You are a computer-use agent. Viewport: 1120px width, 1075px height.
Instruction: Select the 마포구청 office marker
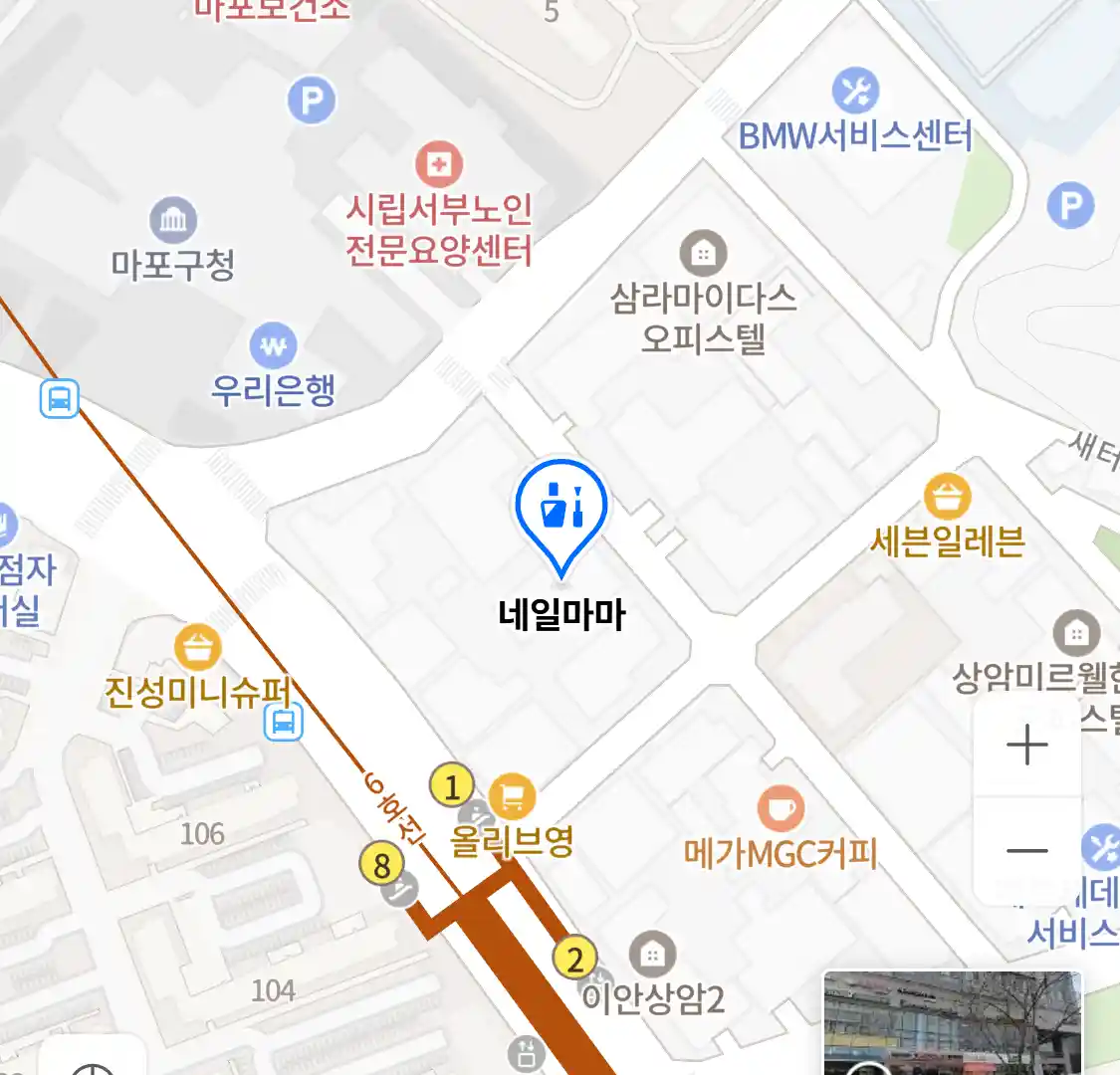[173, 221]
